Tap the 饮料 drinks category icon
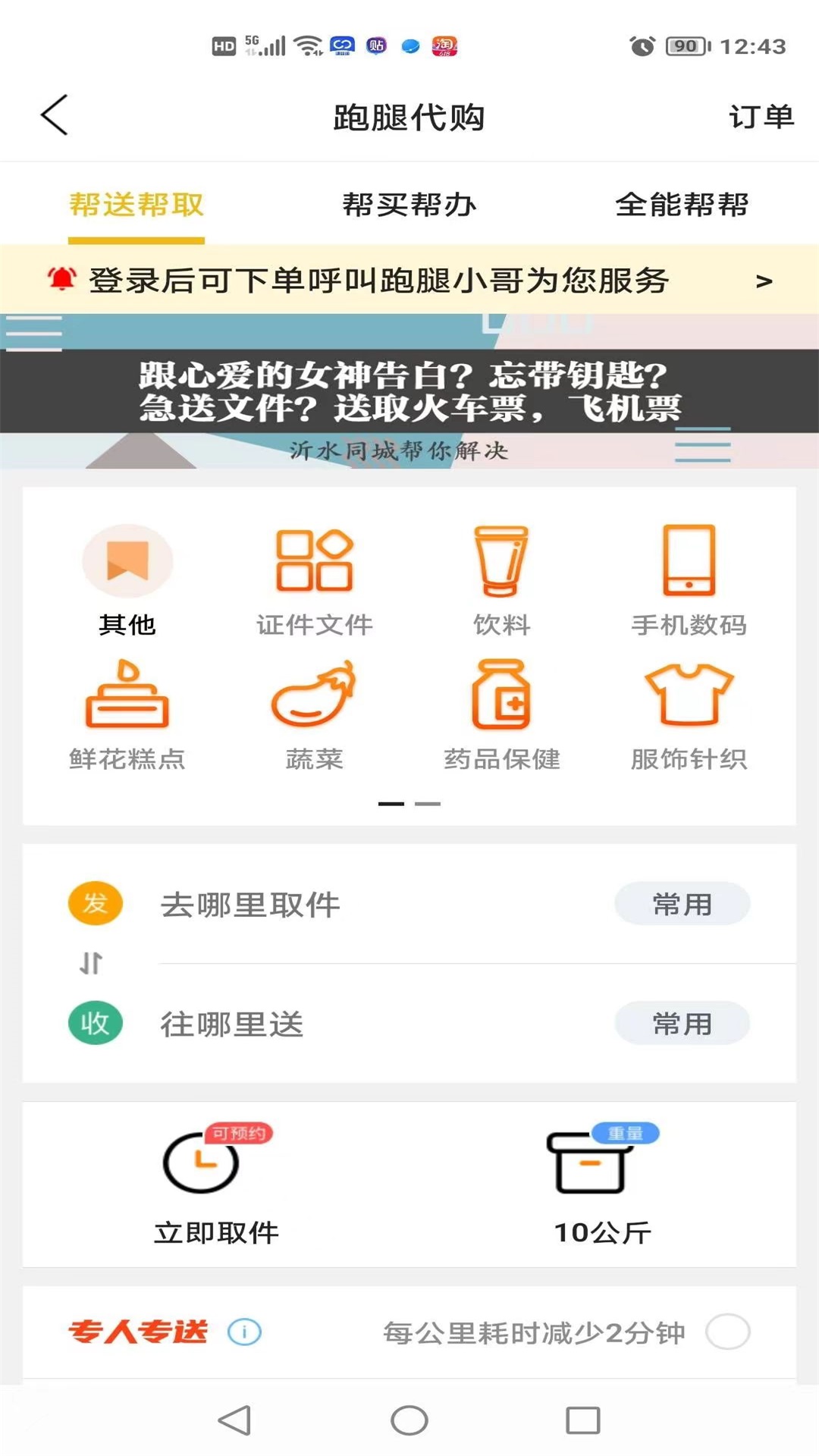The height and width of the screenshot is (1456, 819). [500, 561]
